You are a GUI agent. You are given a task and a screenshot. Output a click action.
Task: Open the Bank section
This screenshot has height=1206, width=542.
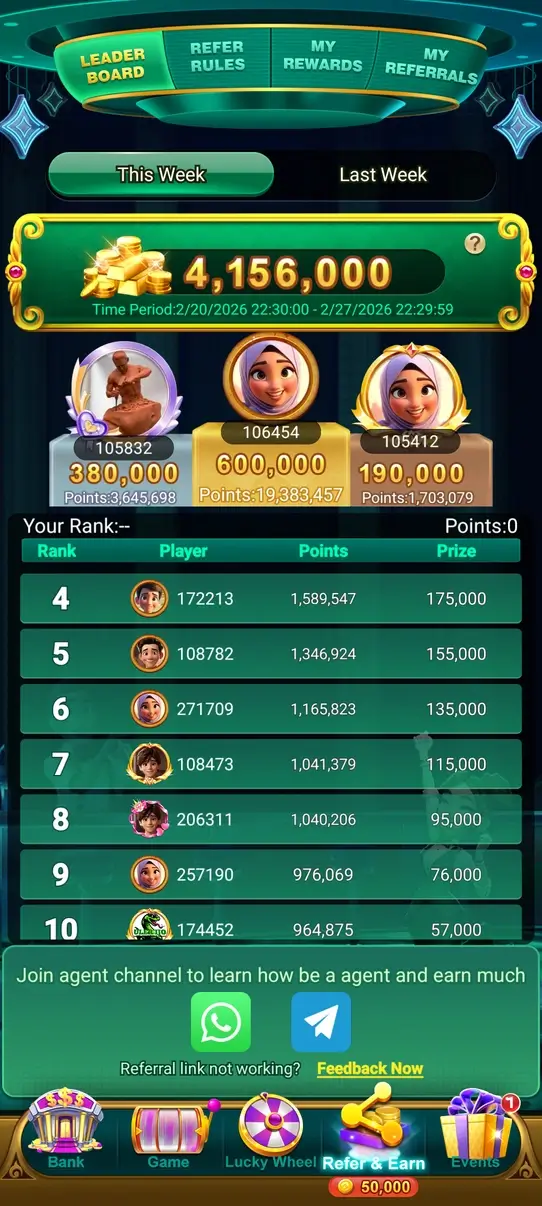click(x=66, y=1133)
